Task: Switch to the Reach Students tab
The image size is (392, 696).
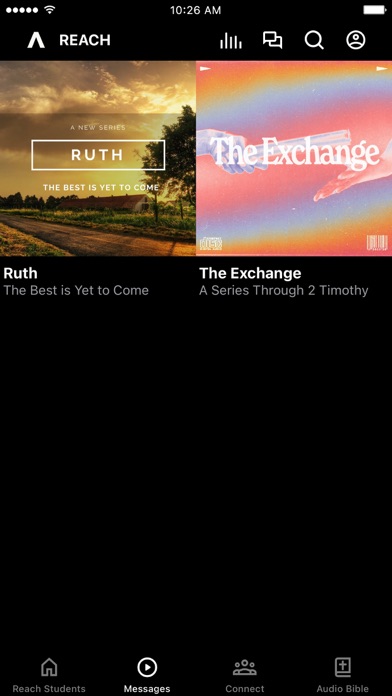Action: tap(49, 675)
